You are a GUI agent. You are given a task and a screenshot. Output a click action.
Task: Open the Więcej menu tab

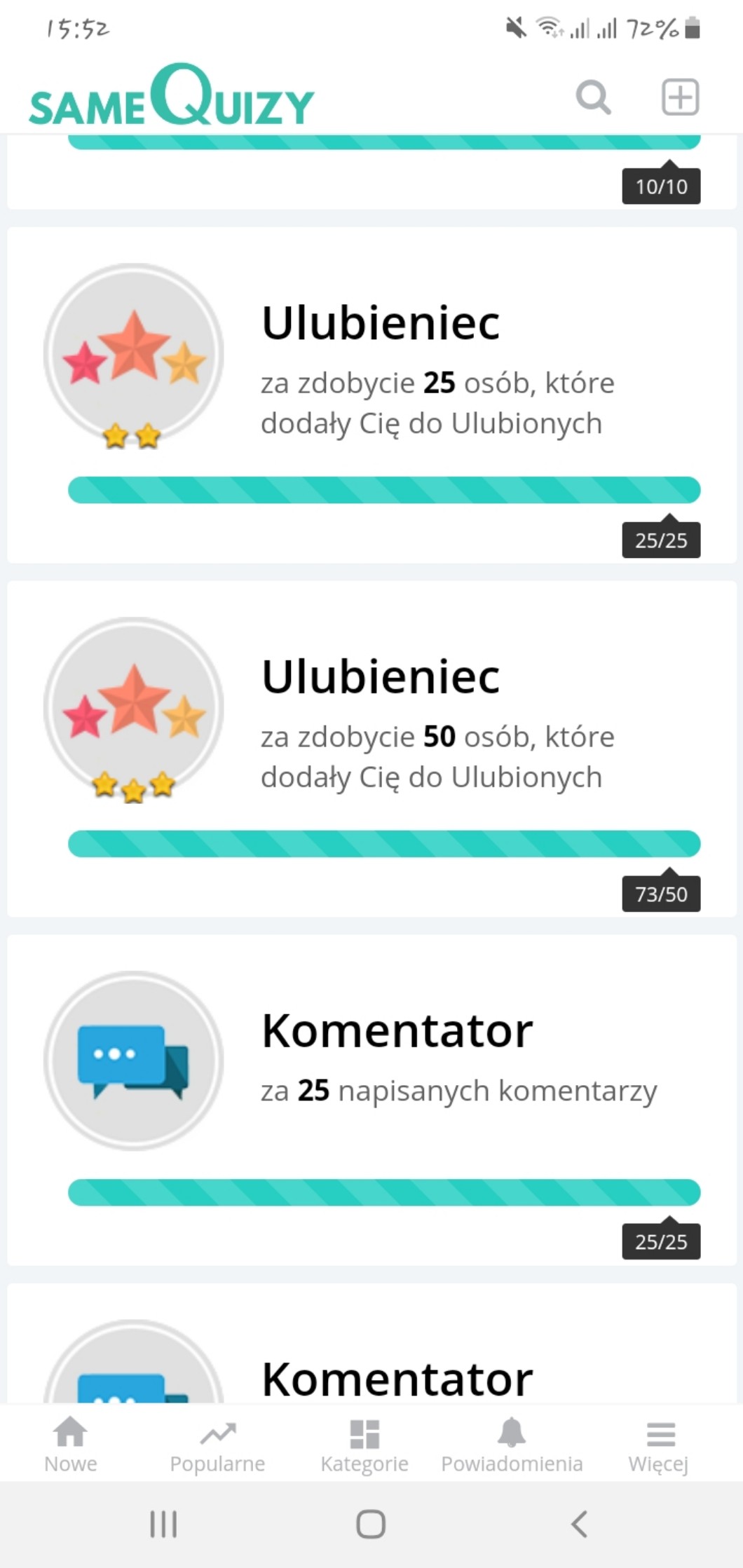[659, 1444]
